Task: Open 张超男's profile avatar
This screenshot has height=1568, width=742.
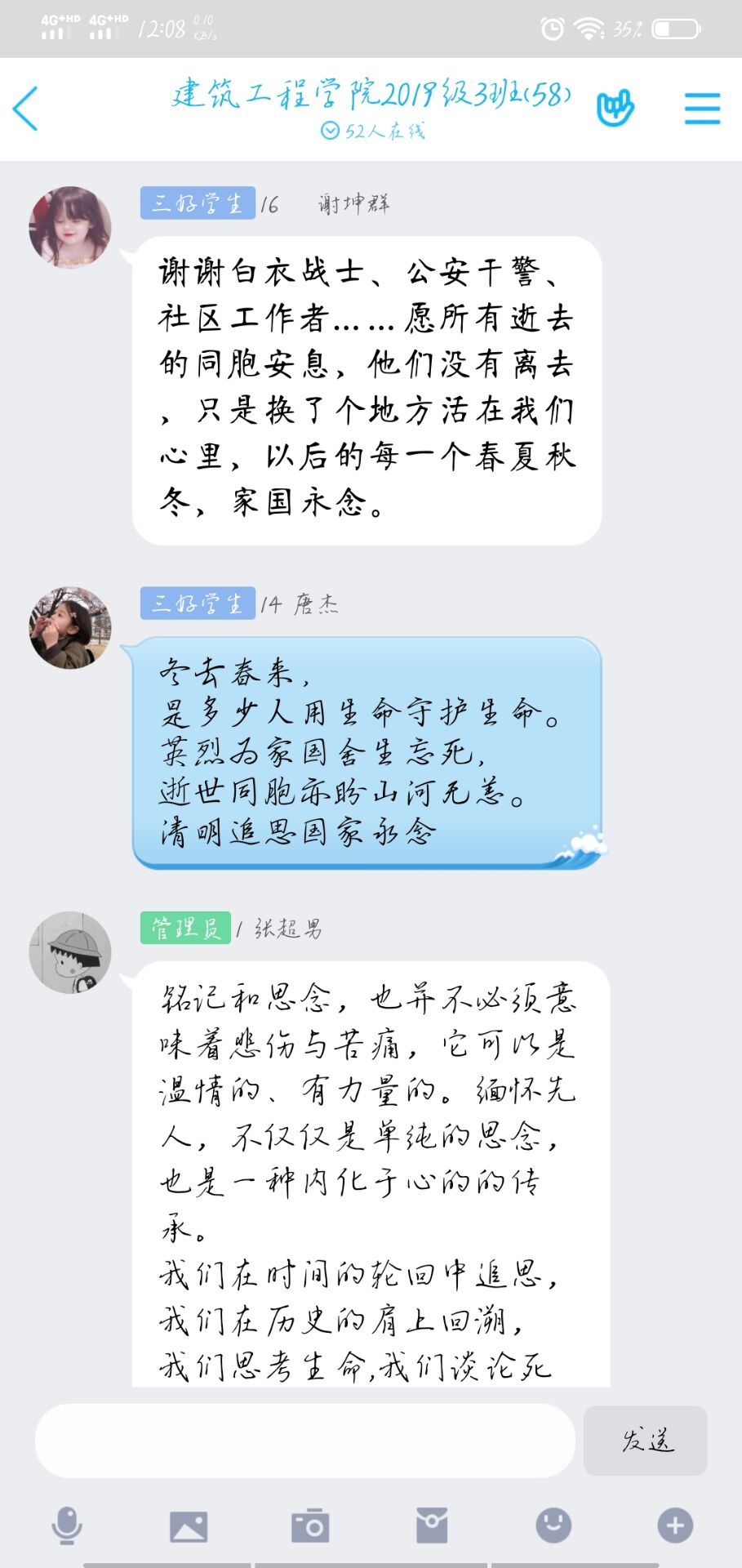Action: click(x=70, y=952)
